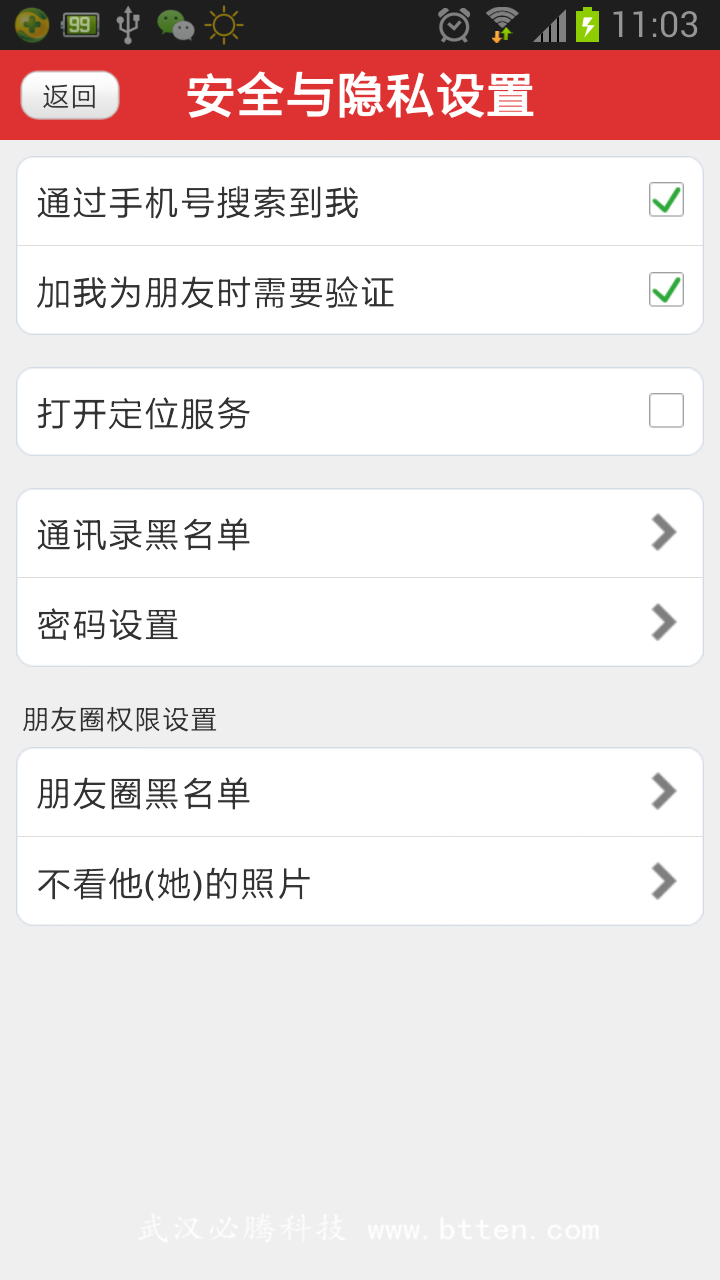This screenshot has height=1280, width=720.
Task: Disable 加我为朋友时需要验证 checkbox
Action: [666, 290]
